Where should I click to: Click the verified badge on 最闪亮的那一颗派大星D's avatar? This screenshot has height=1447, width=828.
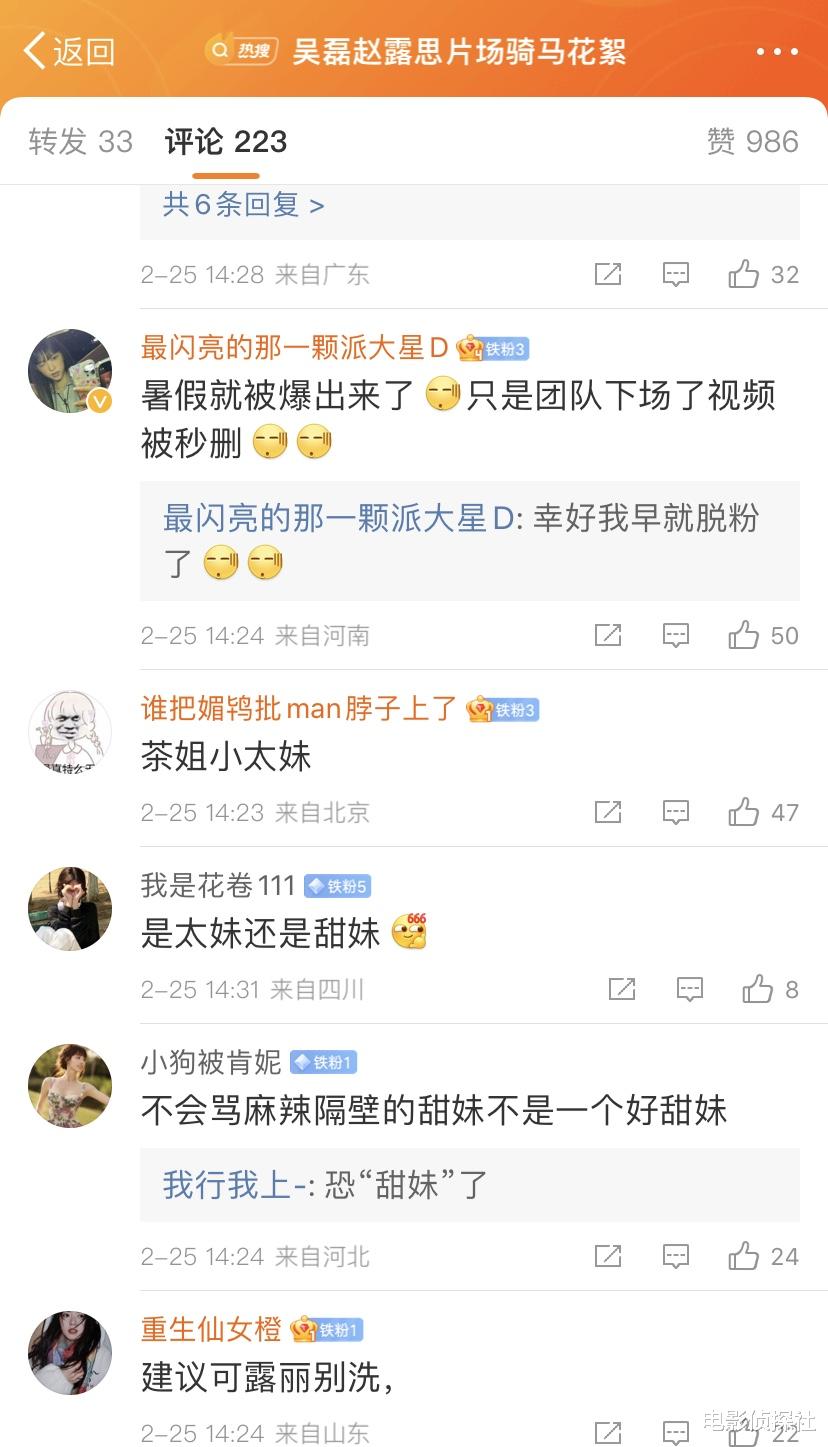tap(97, 403)
